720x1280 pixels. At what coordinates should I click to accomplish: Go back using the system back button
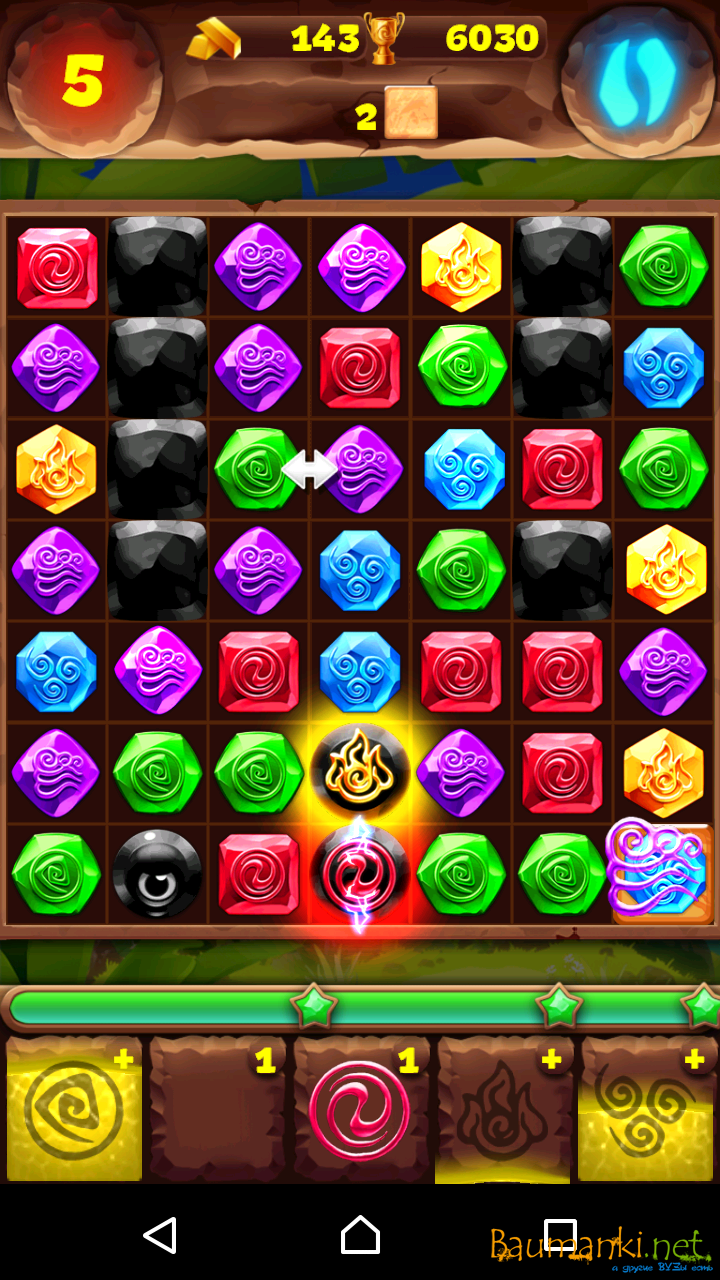coord(161,1236)
